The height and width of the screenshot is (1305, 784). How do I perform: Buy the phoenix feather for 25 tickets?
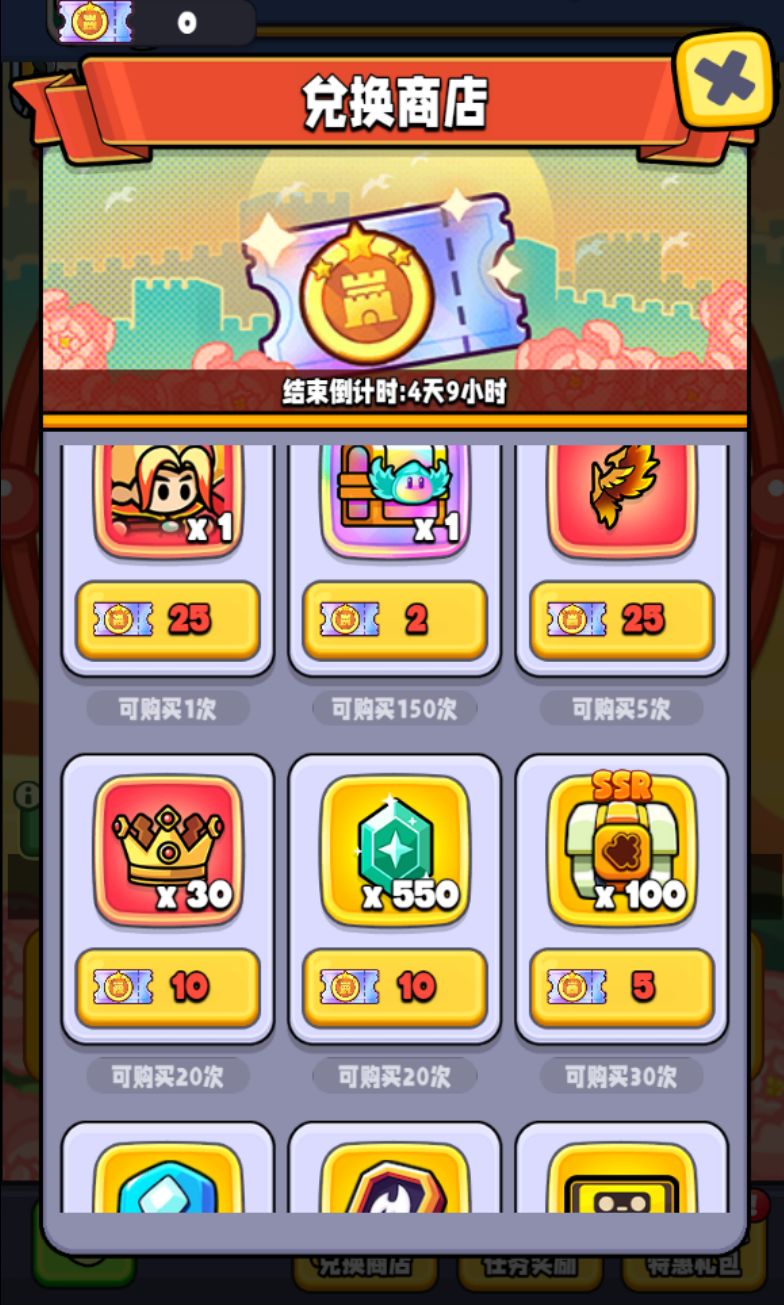[621, 620]
